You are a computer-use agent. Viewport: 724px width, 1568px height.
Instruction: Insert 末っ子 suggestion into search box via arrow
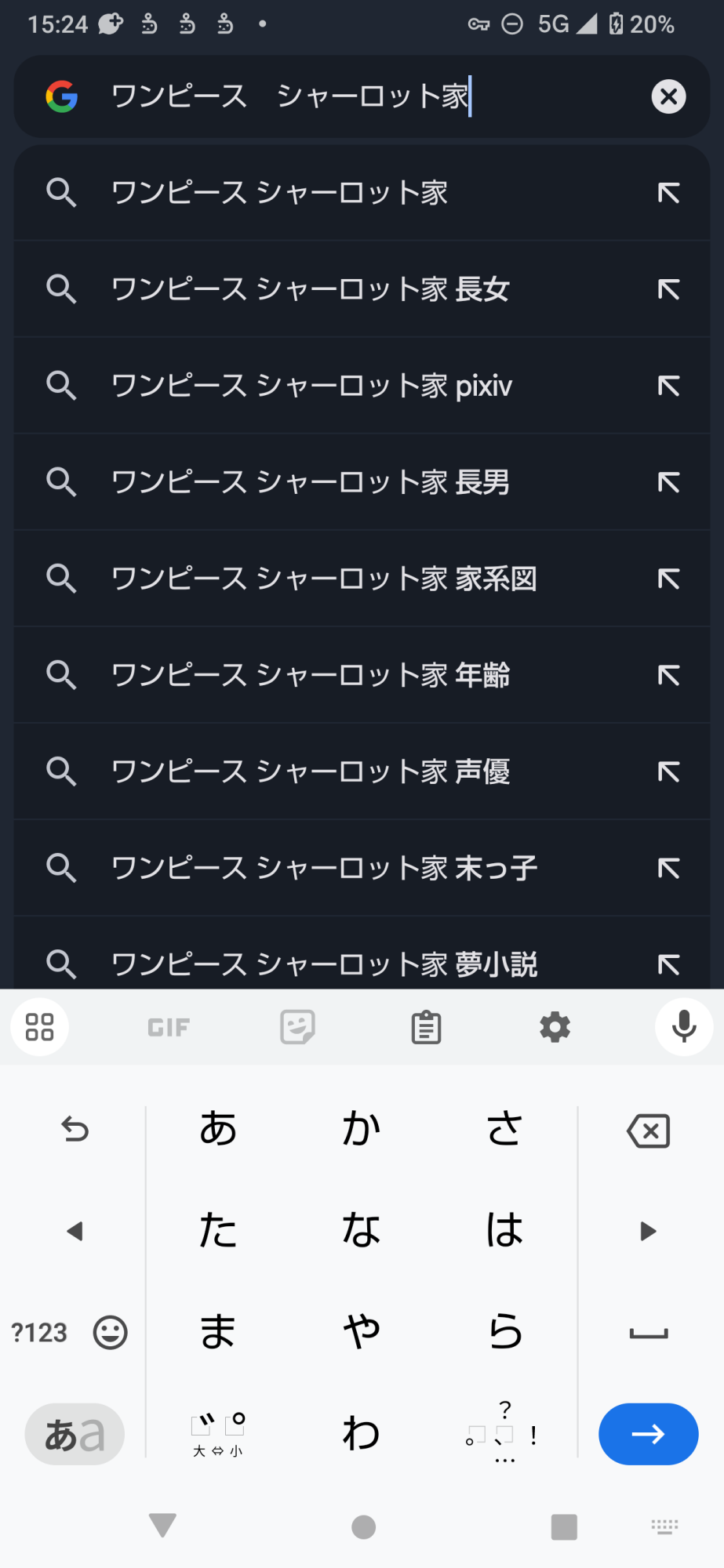[x=668, y=868]
